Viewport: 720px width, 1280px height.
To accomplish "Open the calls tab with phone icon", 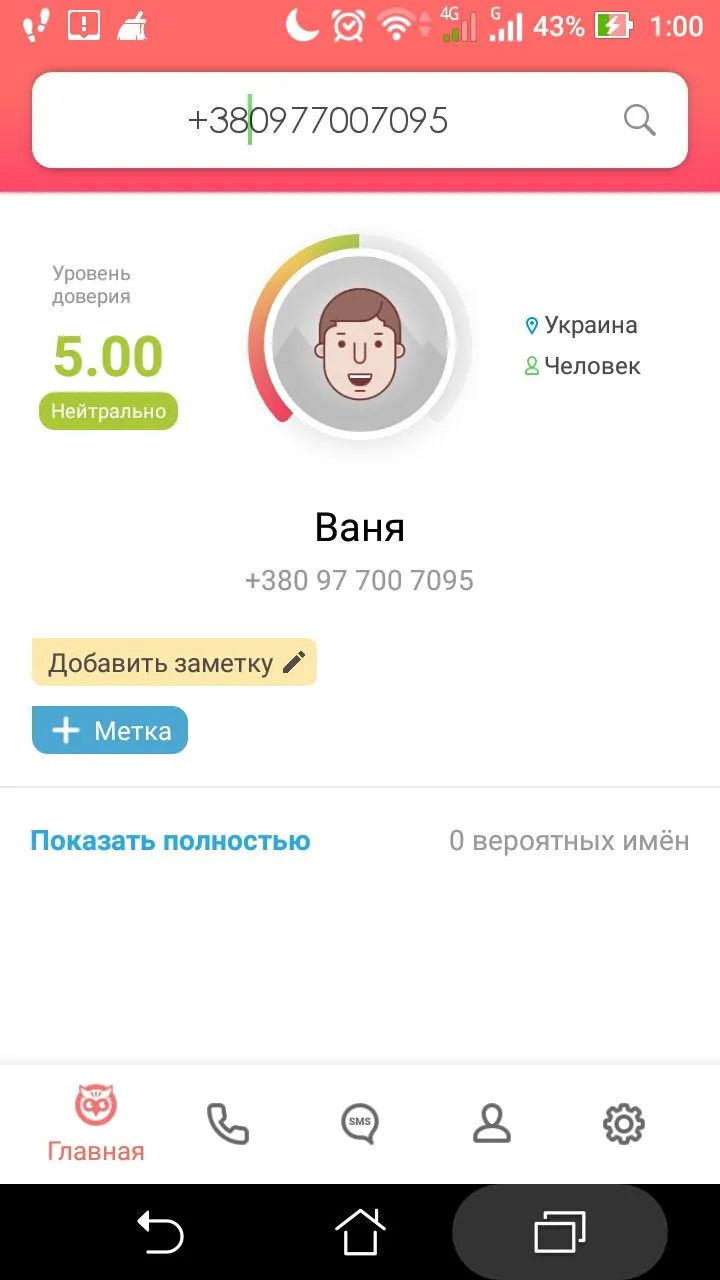I will 228,1124.
